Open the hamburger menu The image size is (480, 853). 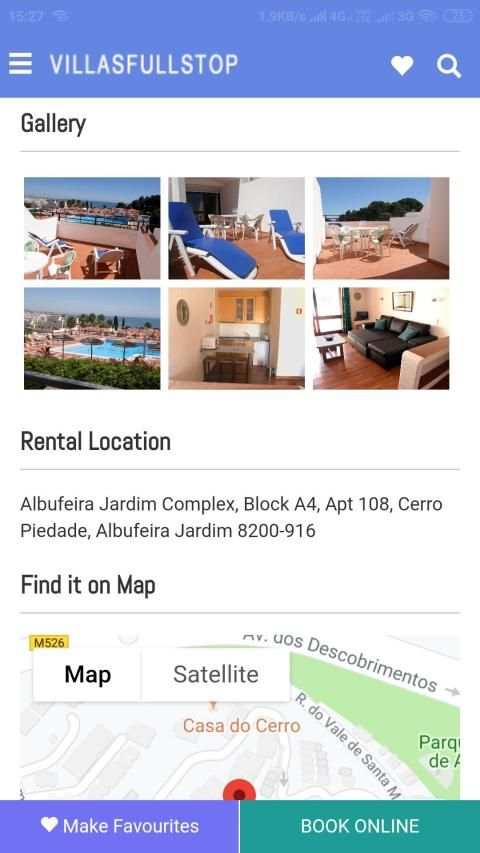click(20, 64)
